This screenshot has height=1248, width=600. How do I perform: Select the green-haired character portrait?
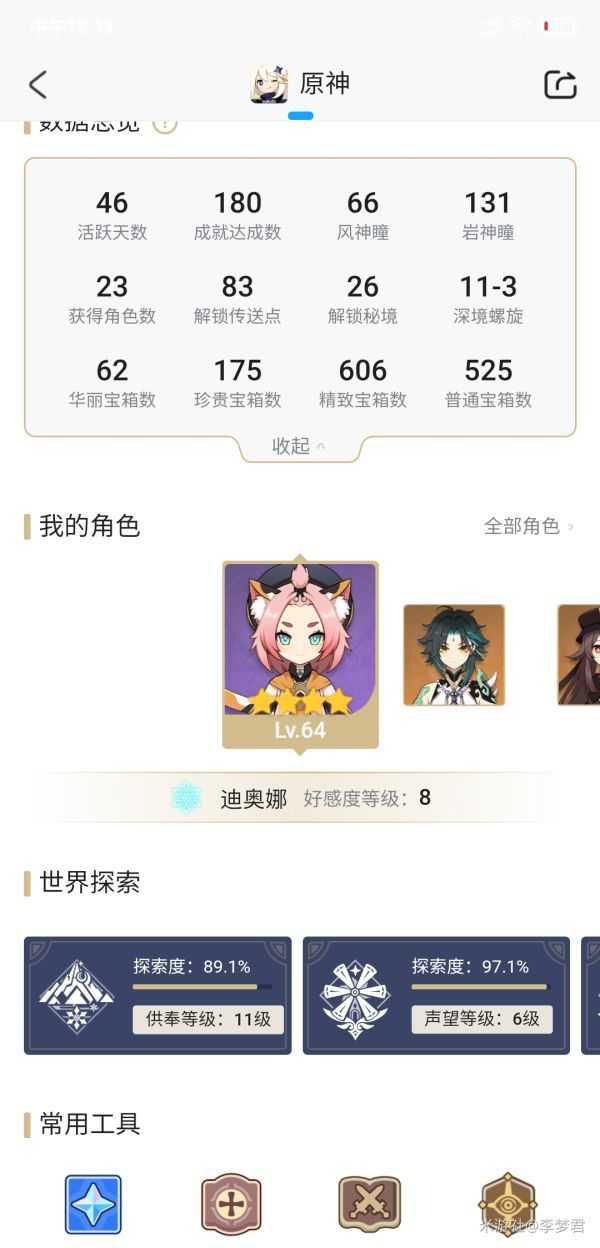[453, 655]
